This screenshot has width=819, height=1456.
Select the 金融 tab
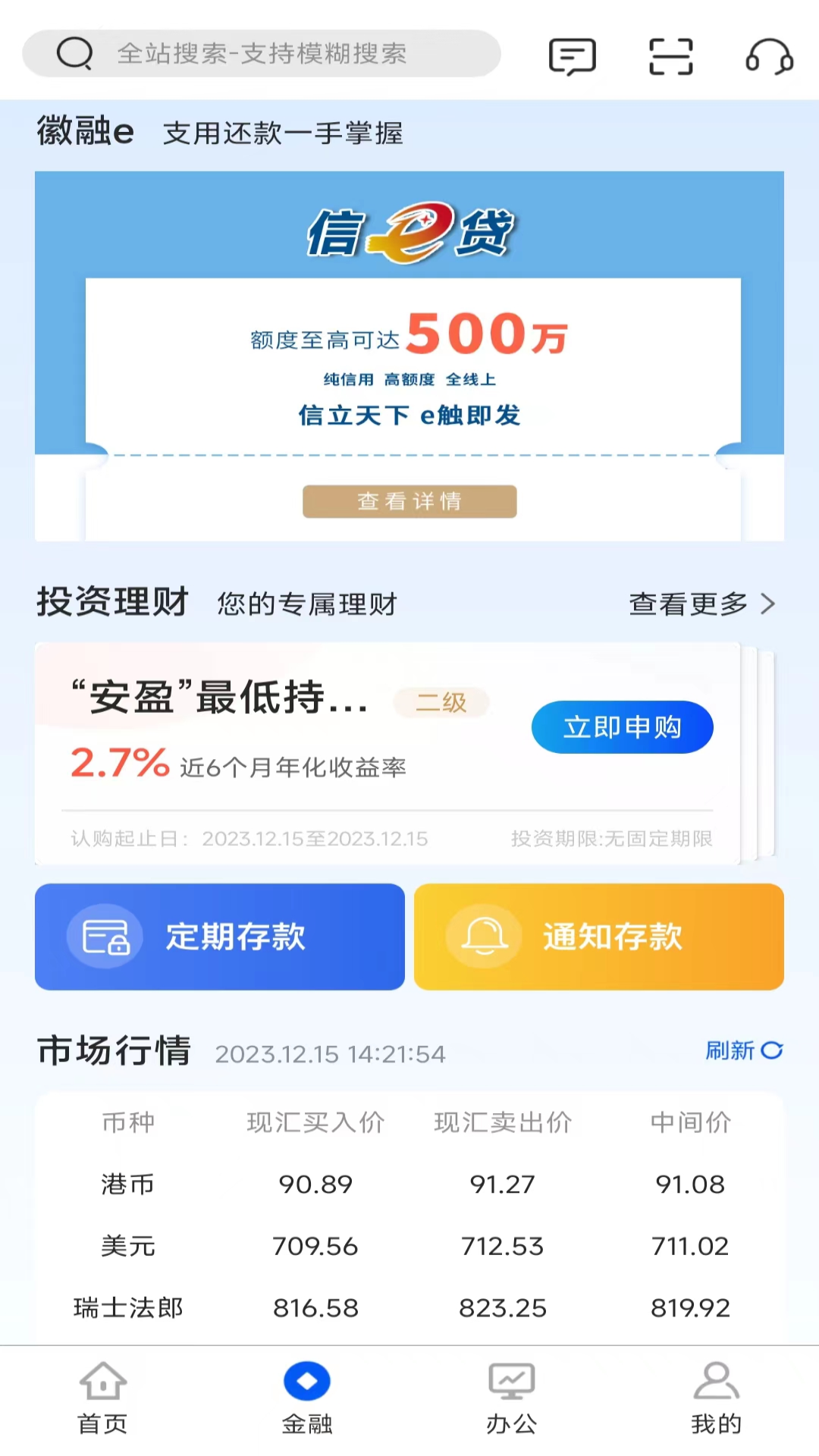[307, 1399]
